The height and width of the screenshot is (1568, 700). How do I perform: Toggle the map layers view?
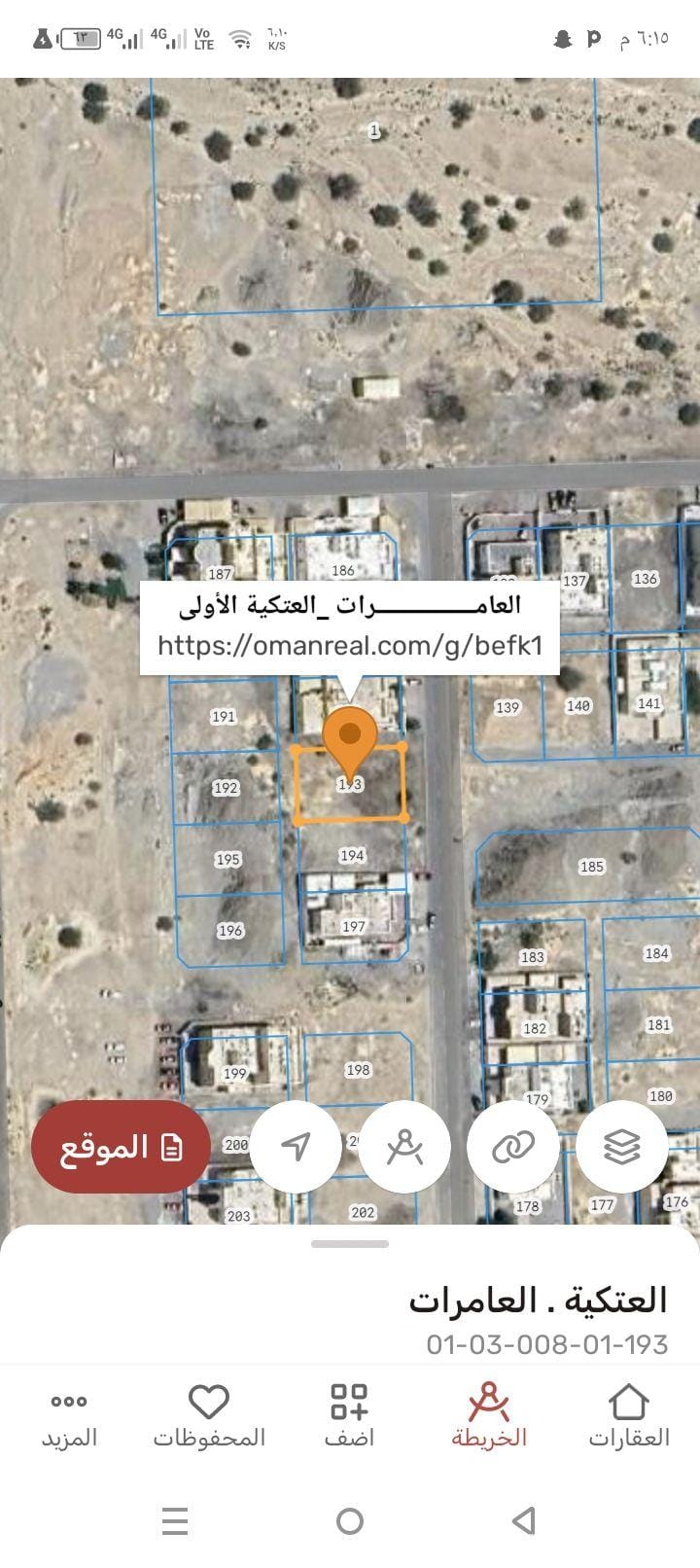622,1146
